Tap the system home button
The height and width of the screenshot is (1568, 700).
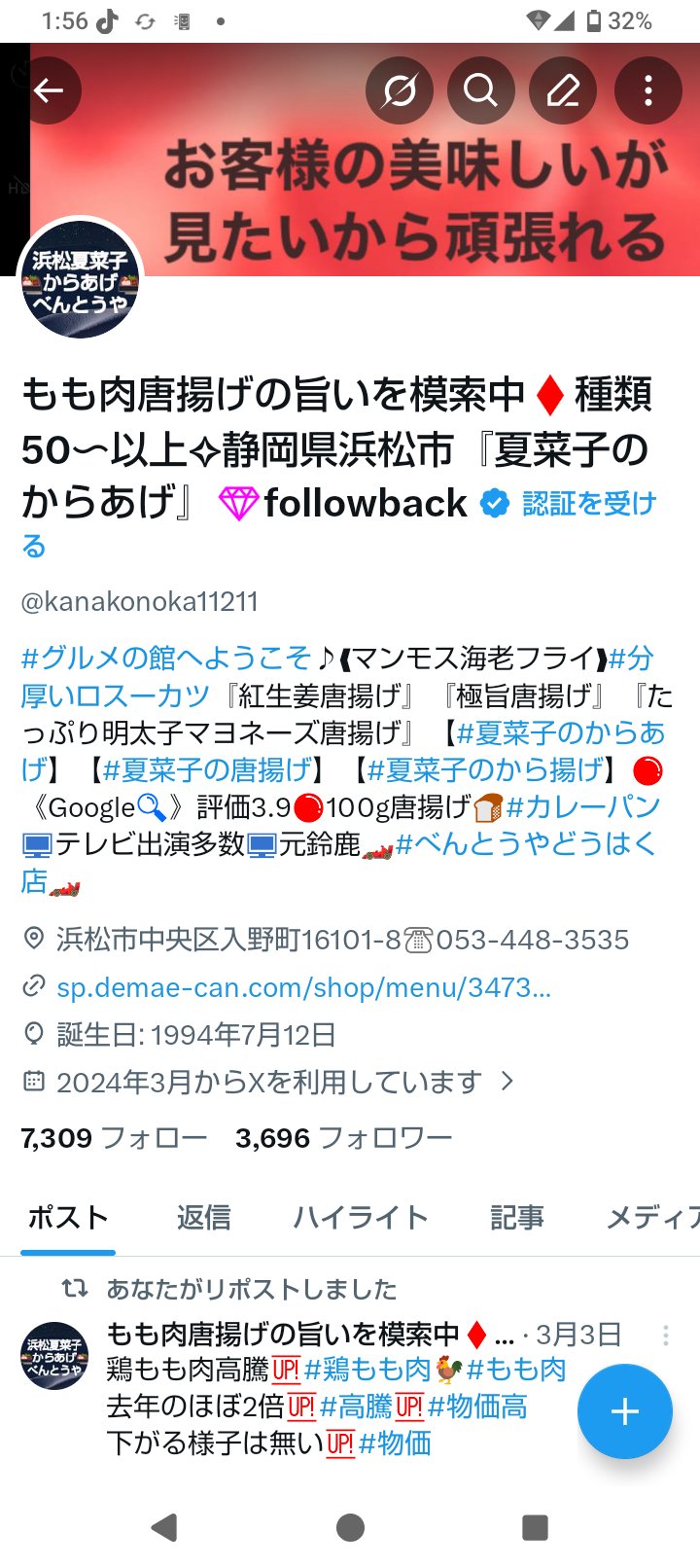click(350, 1527)
